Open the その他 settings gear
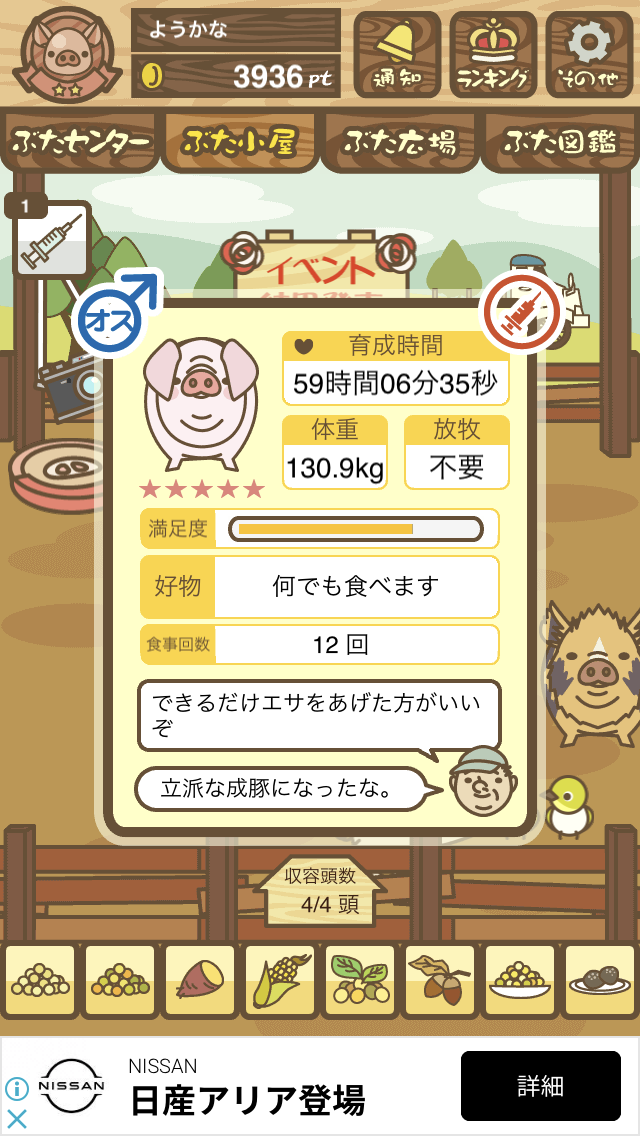640x1136 pixels. pos(589,54)
